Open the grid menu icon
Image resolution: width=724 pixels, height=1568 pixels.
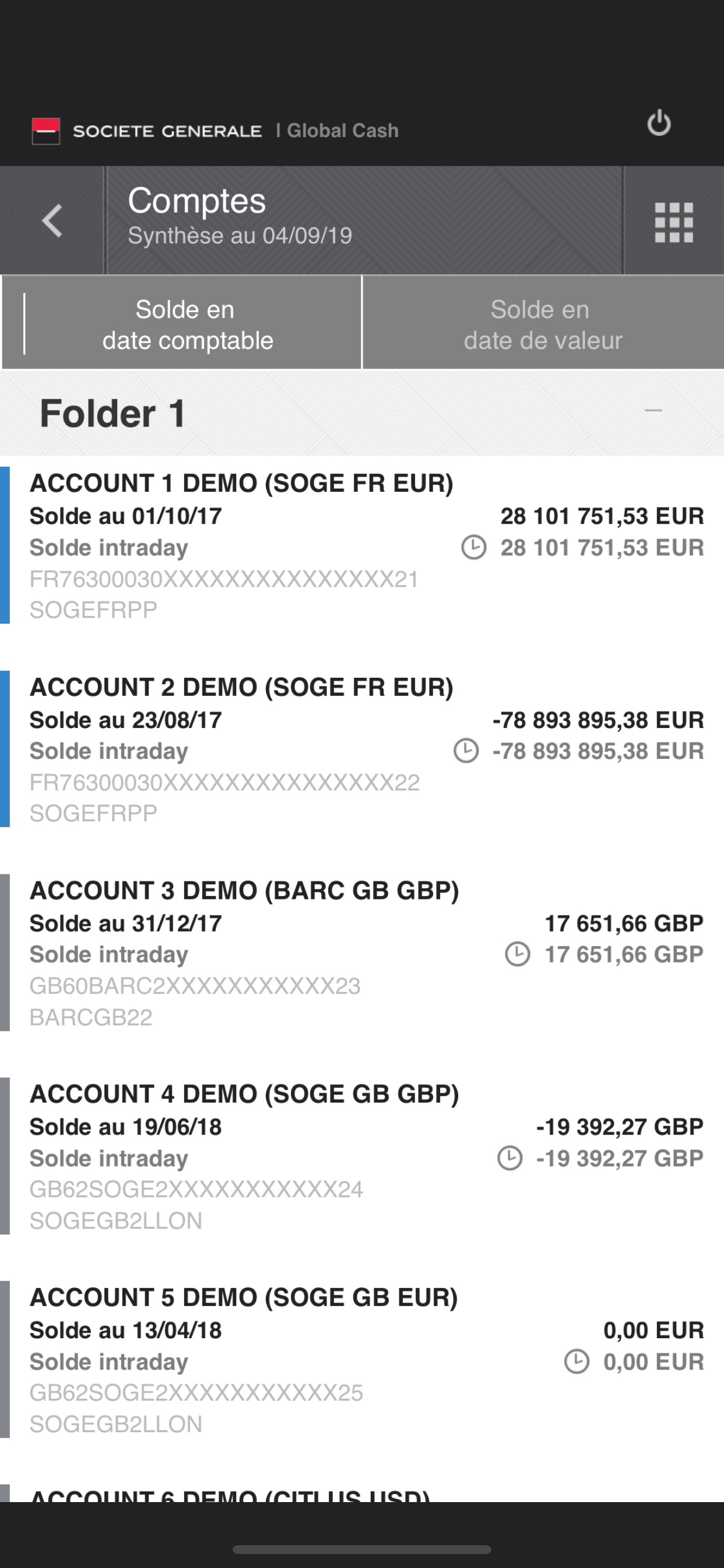[x=673, y=222]
